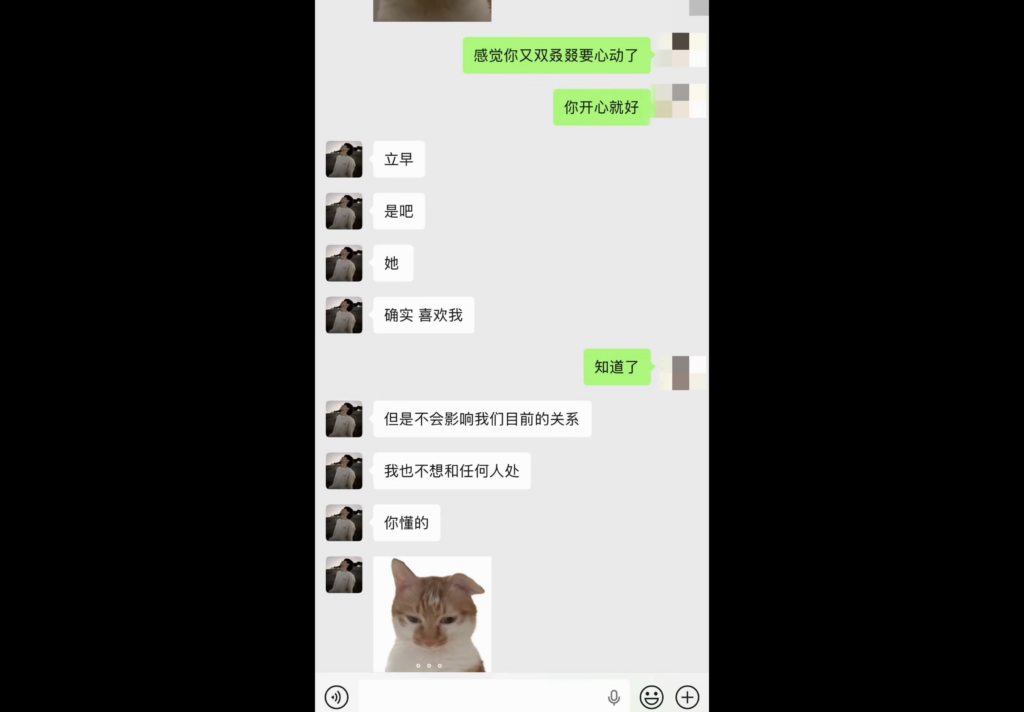This screenshot has height=712, width=1024.
Task: Open contact avatar beside 立早 message
Action: click(344, 159)
